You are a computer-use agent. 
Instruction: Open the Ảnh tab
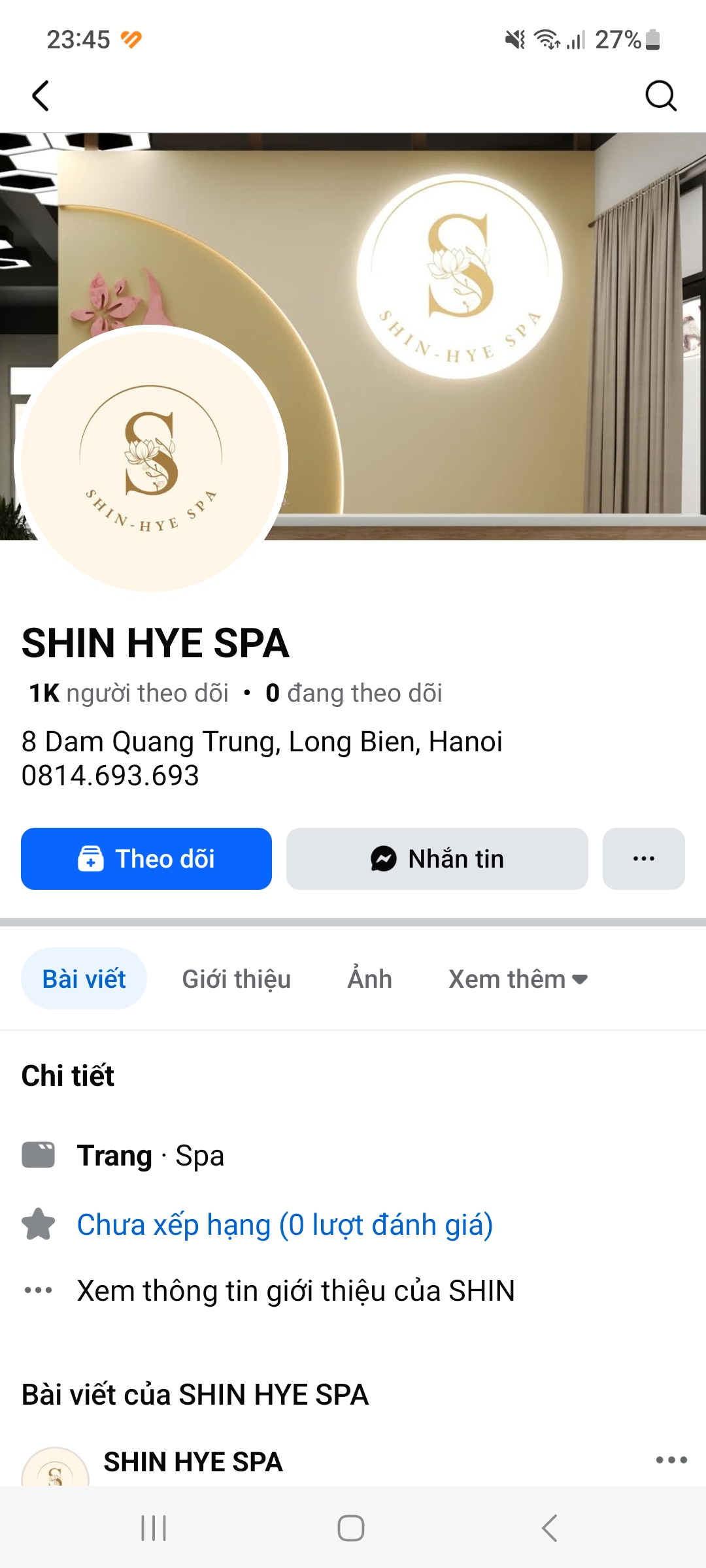click(369, 979)
